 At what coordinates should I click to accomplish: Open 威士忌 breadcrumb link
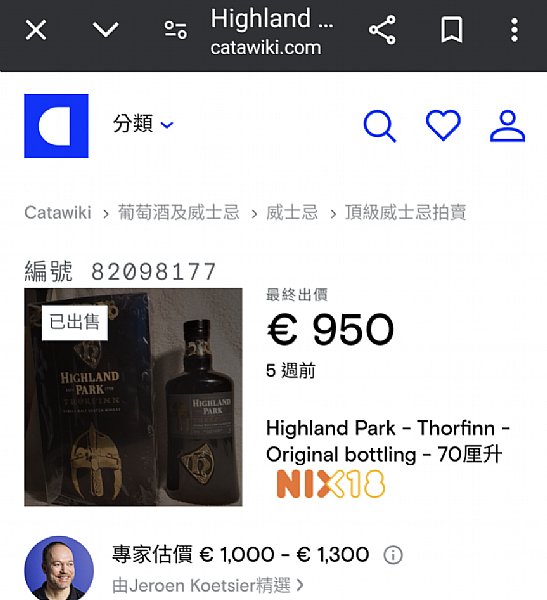pos(292,212)
